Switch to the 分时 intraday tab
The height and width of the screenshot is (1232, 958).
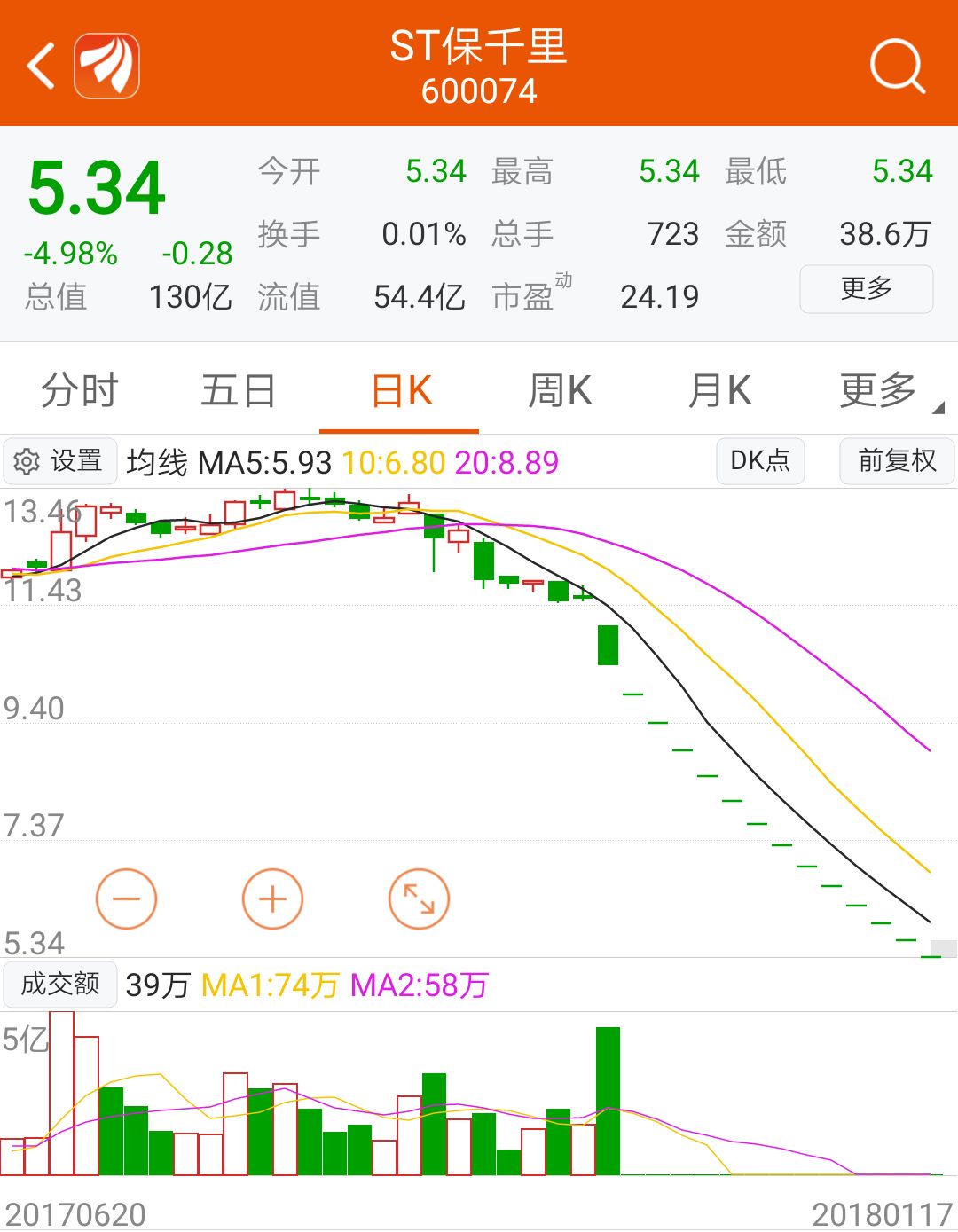click(78, 389)
